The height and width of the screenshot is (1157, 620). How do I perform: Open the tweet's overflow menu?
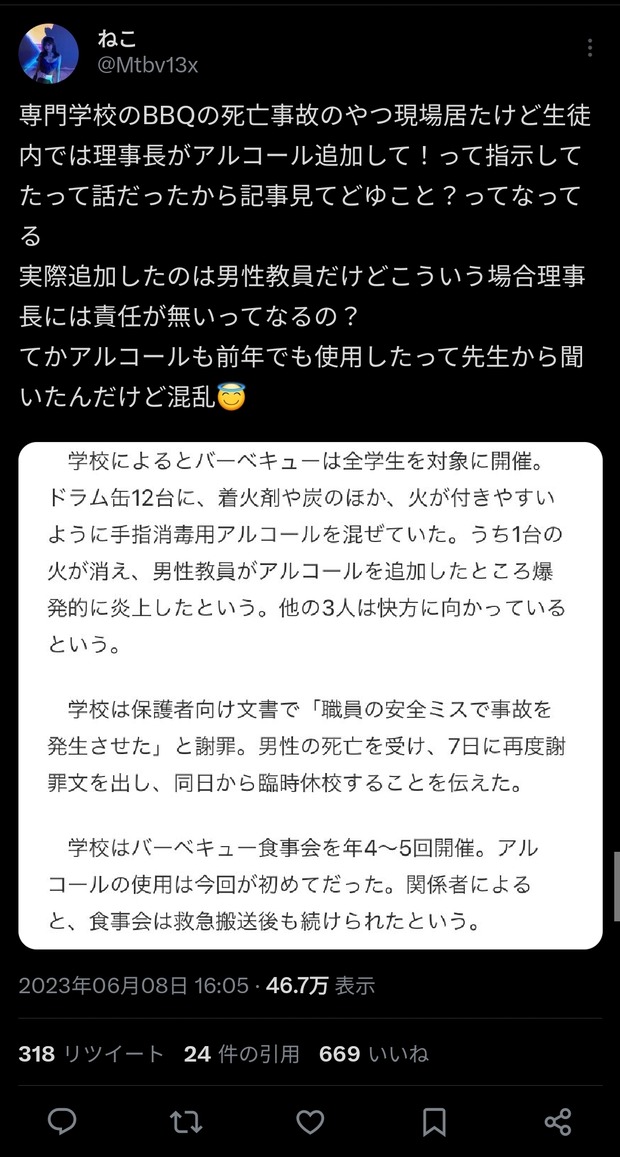click(591, 48)
